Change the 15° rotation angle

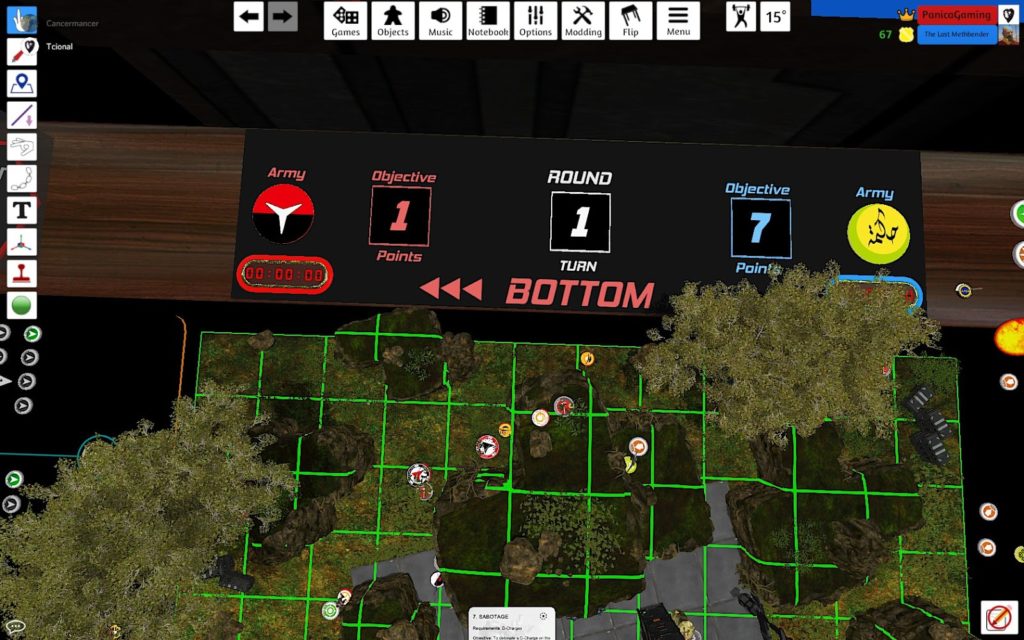[775, 17]
